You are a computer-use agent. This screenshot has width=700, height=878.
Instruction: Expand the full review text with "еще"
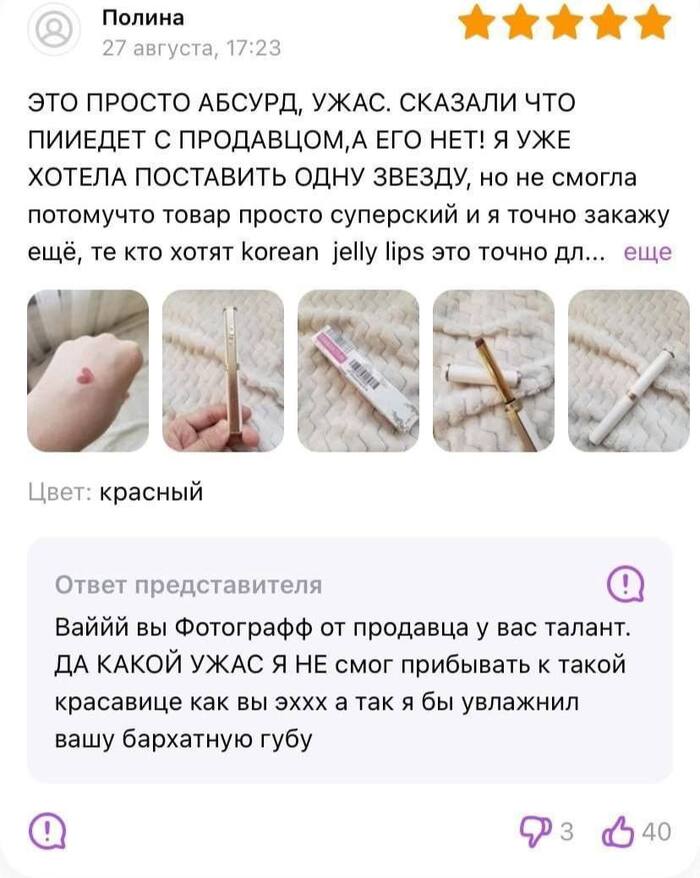click(647, 254)
